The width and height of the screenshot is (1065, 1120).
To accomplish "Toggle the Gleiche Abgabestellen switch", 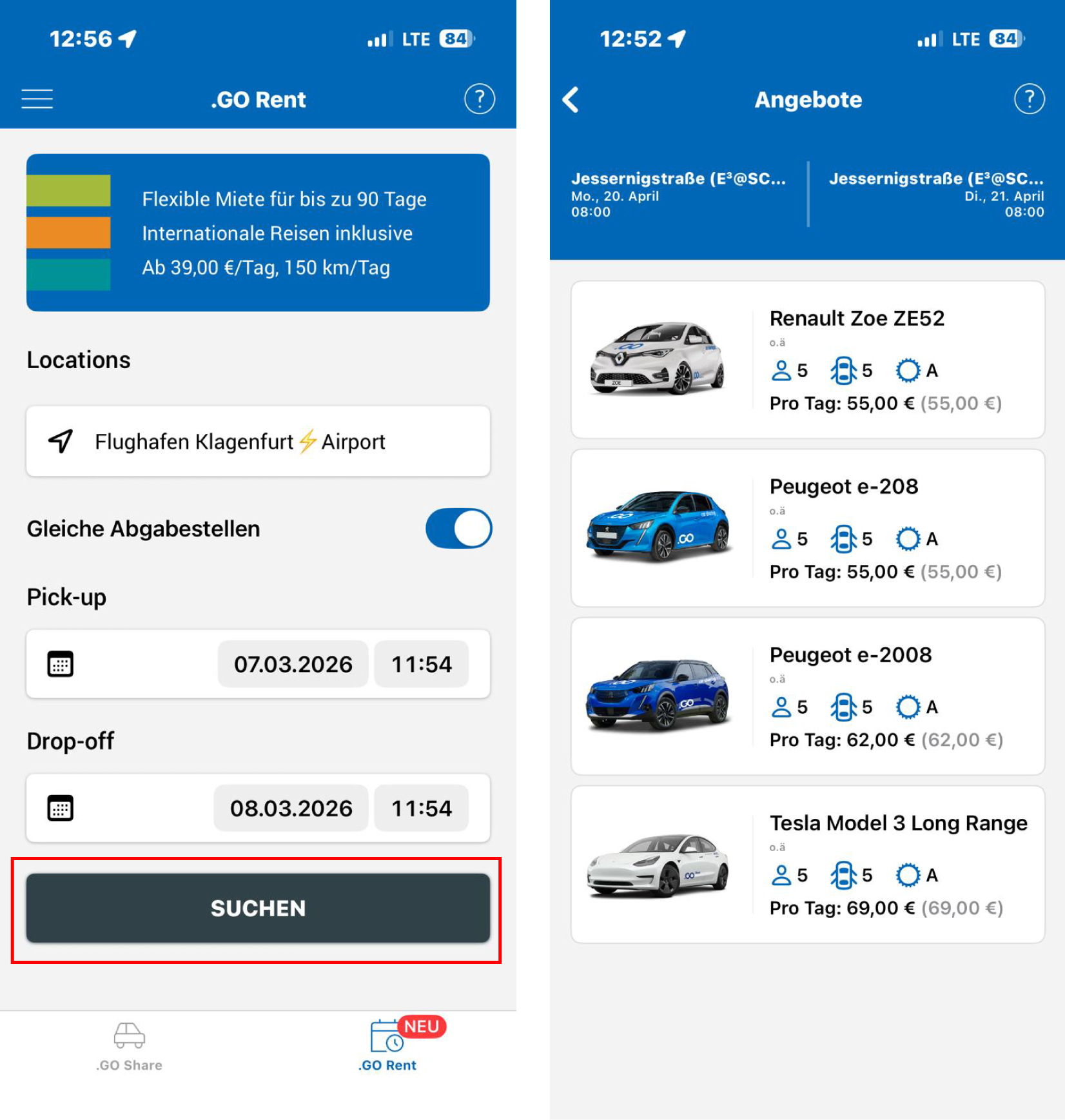I will (458, 529).
